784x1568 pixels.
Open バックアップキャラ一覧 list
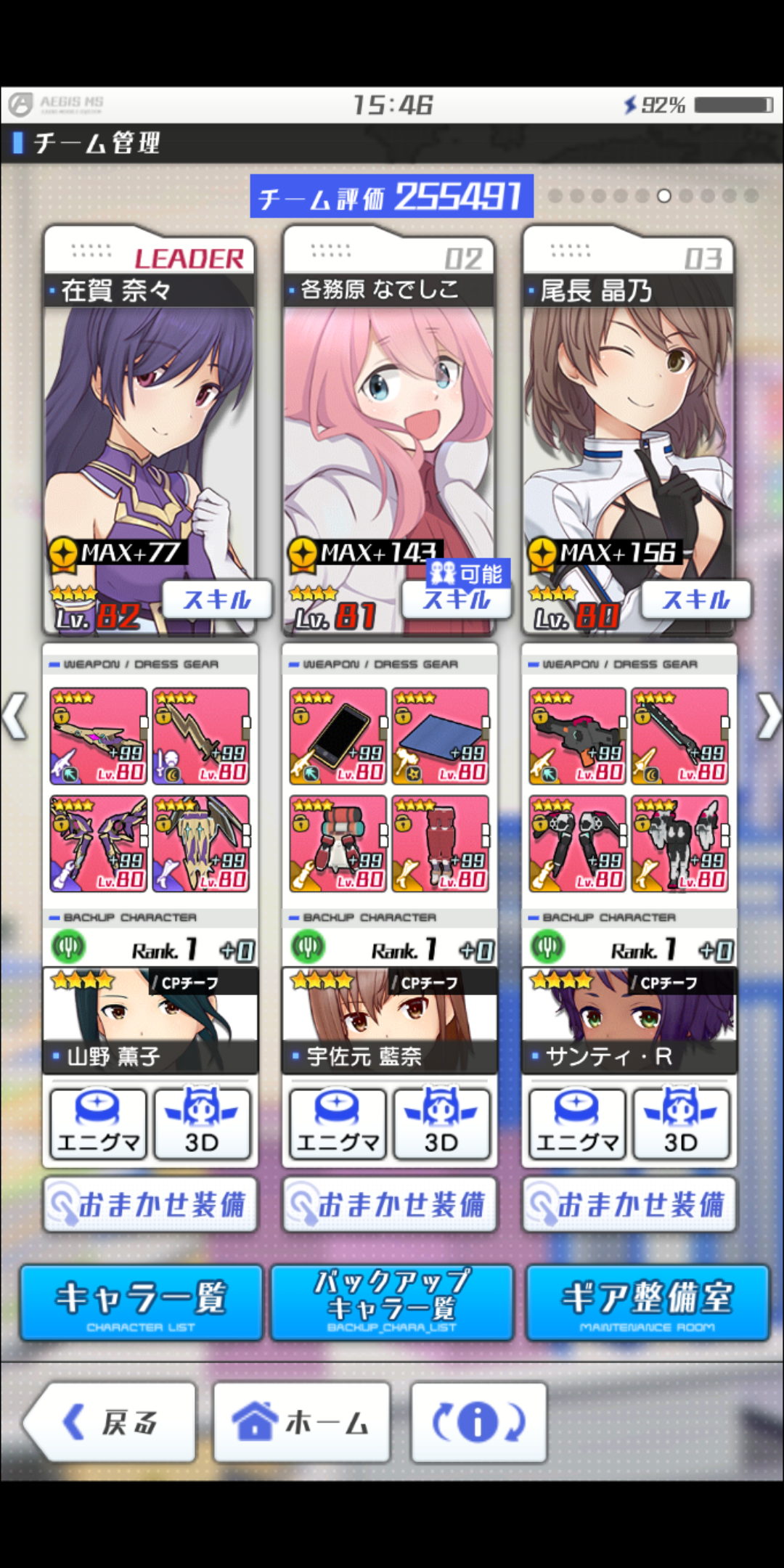tap(392, 1303)
